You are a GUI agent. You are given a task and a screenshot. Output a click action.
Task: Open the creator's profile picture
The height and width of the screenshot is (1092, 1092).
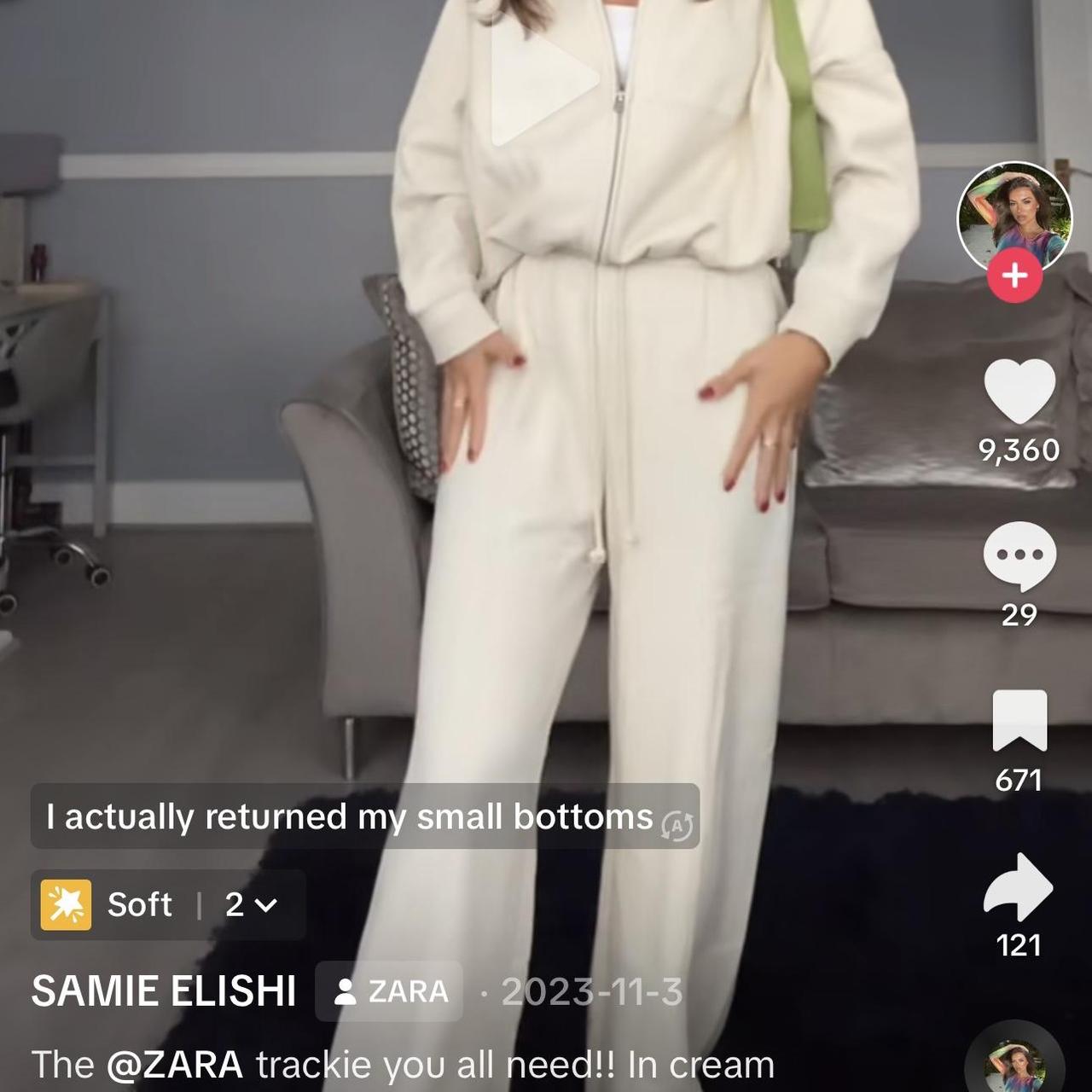pyautogui.click(x=1014, y=215)
